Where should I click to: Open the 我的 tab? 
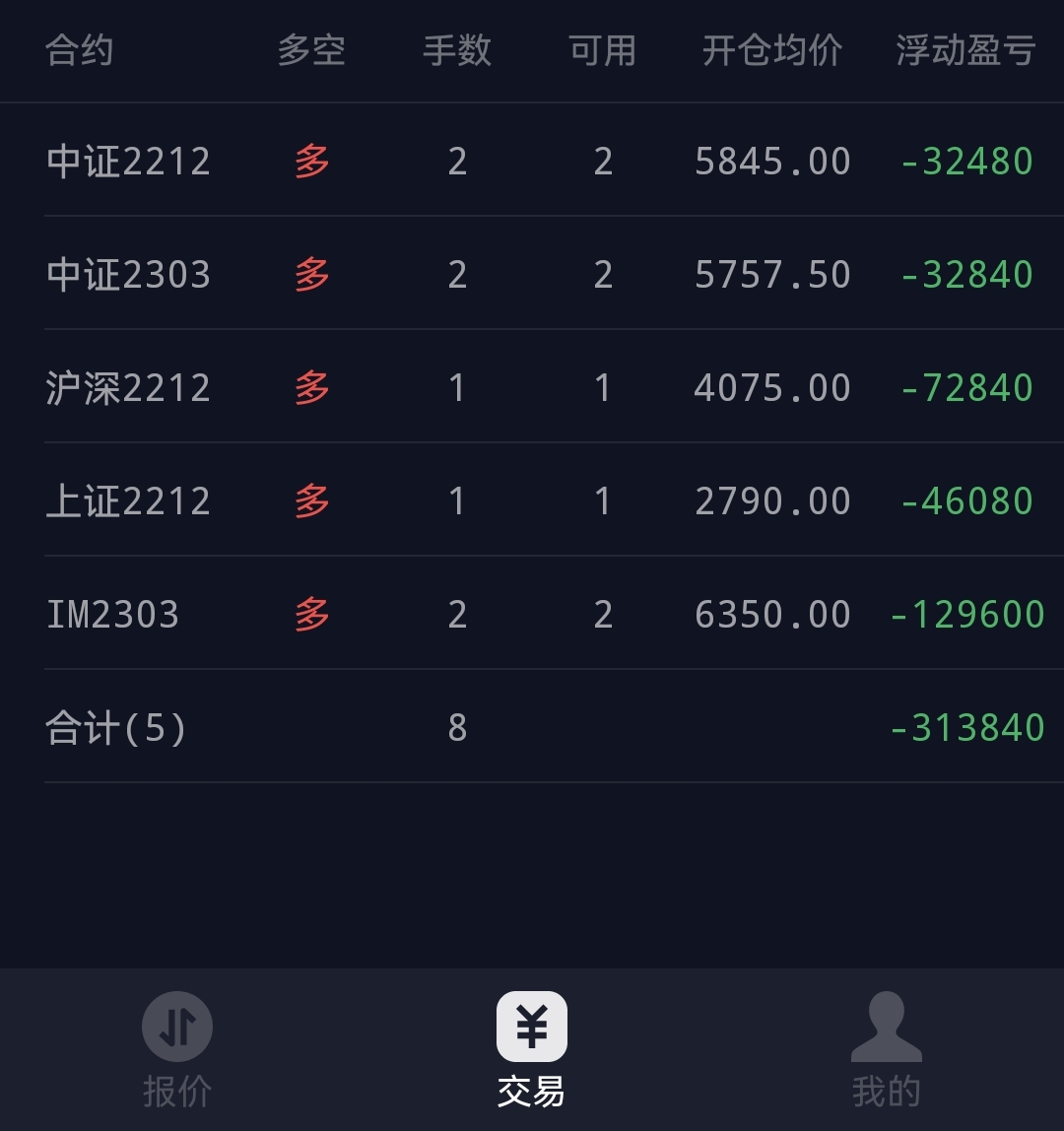click(x=886, y=1049)
